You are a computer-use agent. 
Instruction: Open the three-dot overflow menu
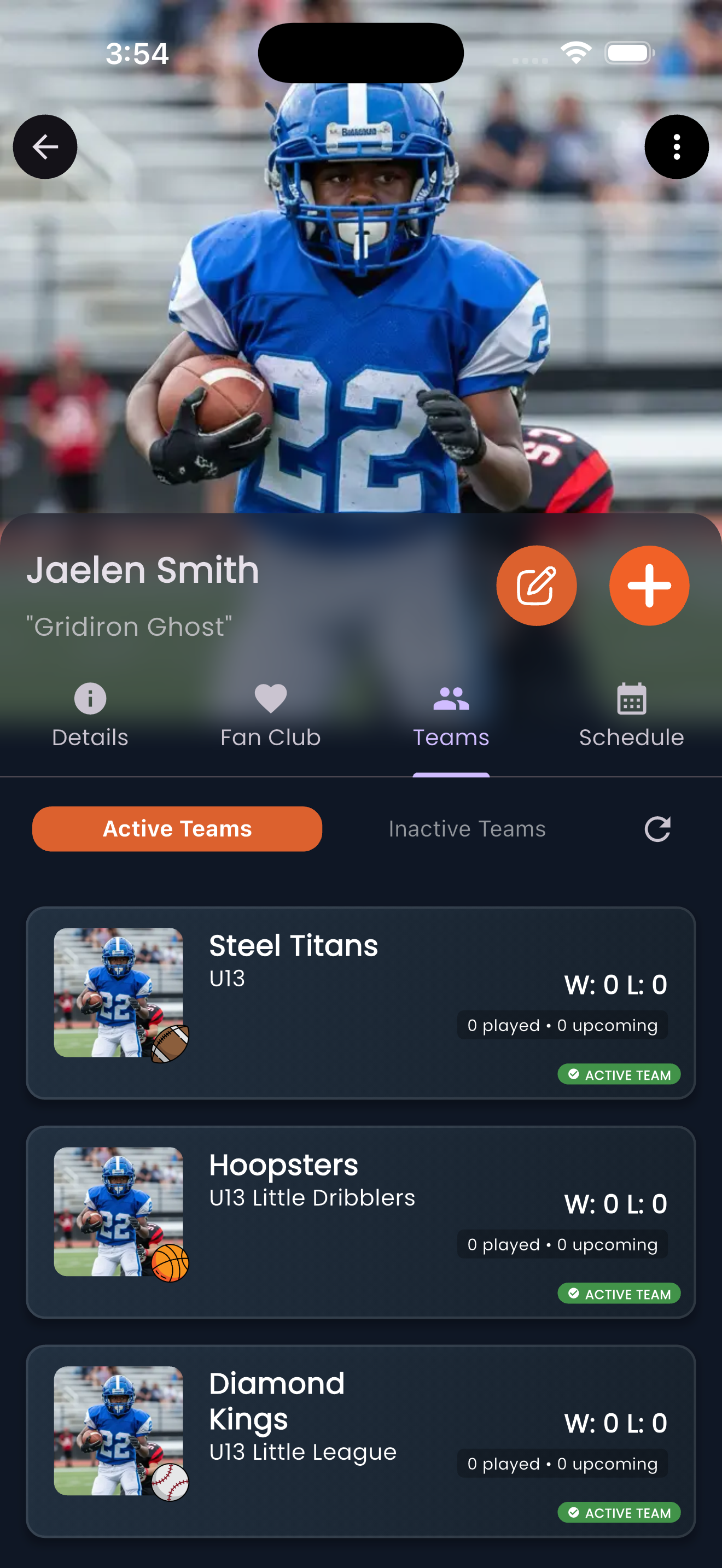[x=677, y=147]
